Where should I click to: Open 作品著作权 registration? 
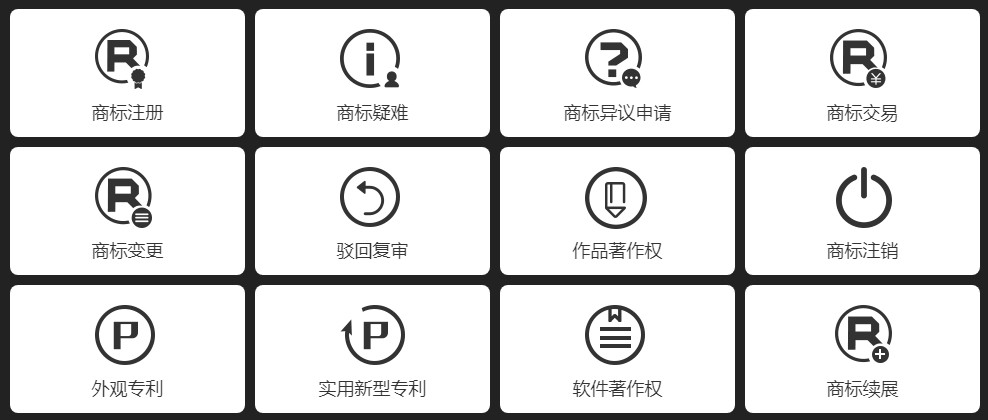[617, 211]
